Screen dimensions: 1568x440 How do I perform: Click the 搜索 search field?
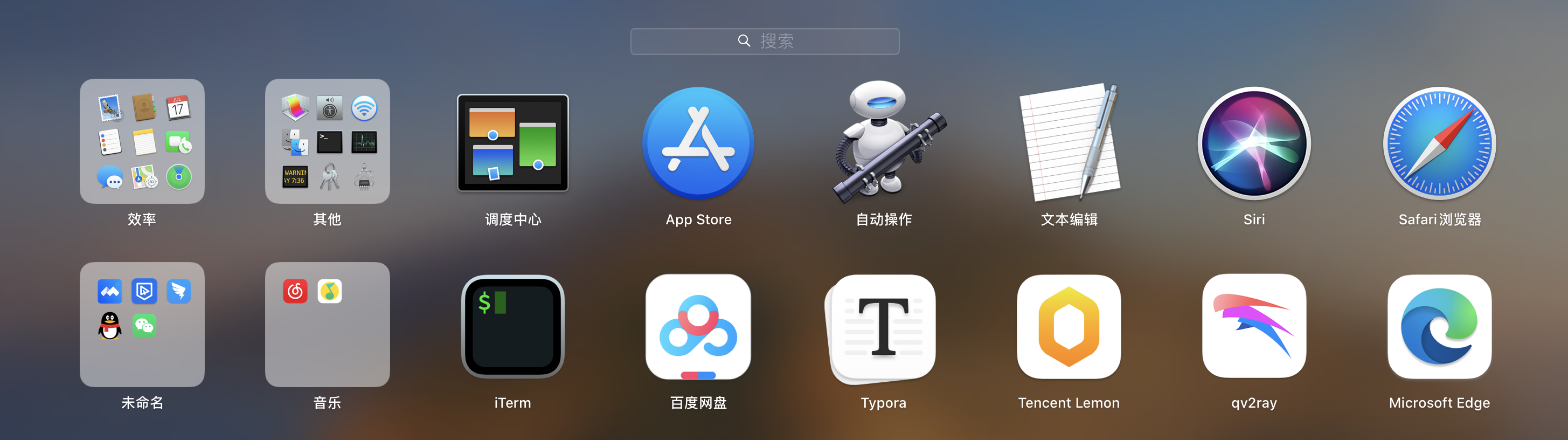click(x=765, y=42)
